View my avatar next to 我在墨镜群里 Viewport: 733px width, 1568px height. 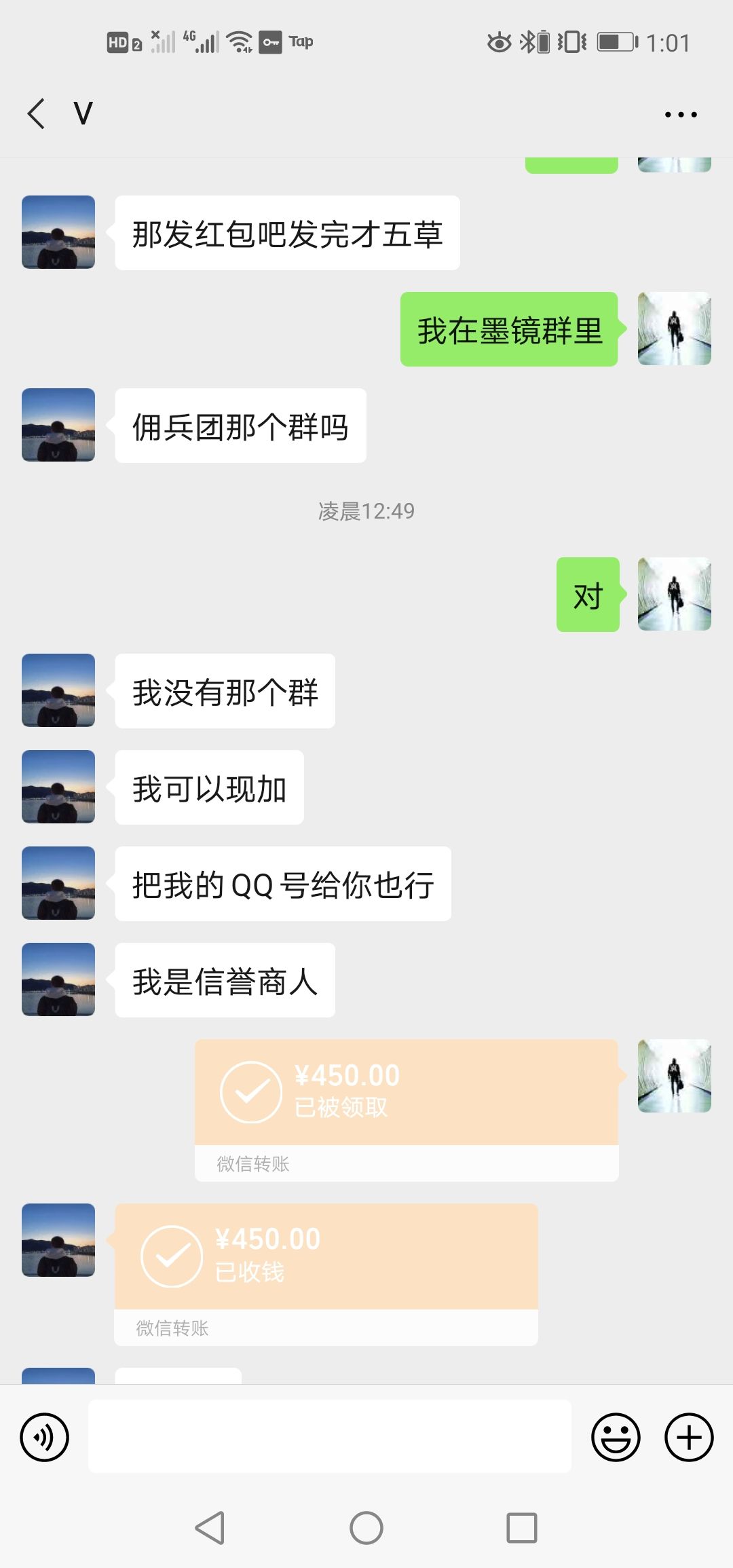pos(674,329)
